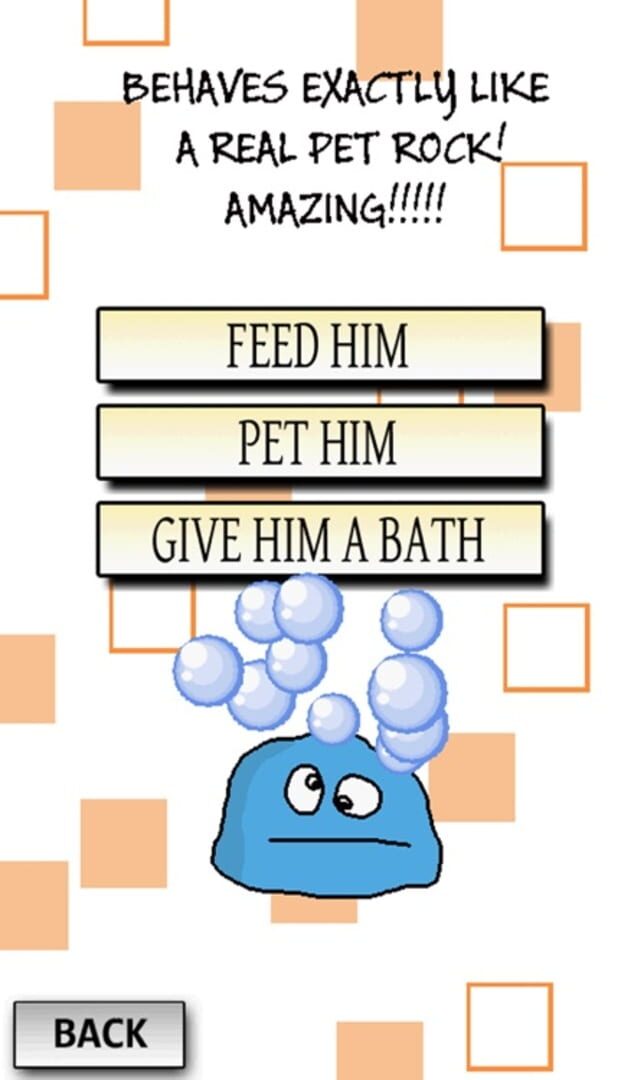The image size is (631, 1080).
Task: Go back using the BACK button
Action: pyautogui.click(x=99, y=1033)
